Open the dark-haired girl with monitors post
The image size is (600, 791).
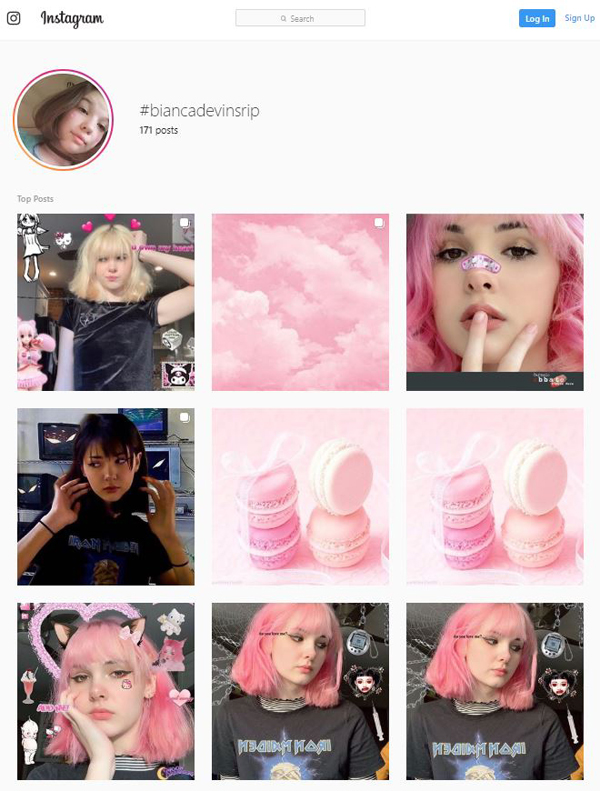tap(106, 496)
